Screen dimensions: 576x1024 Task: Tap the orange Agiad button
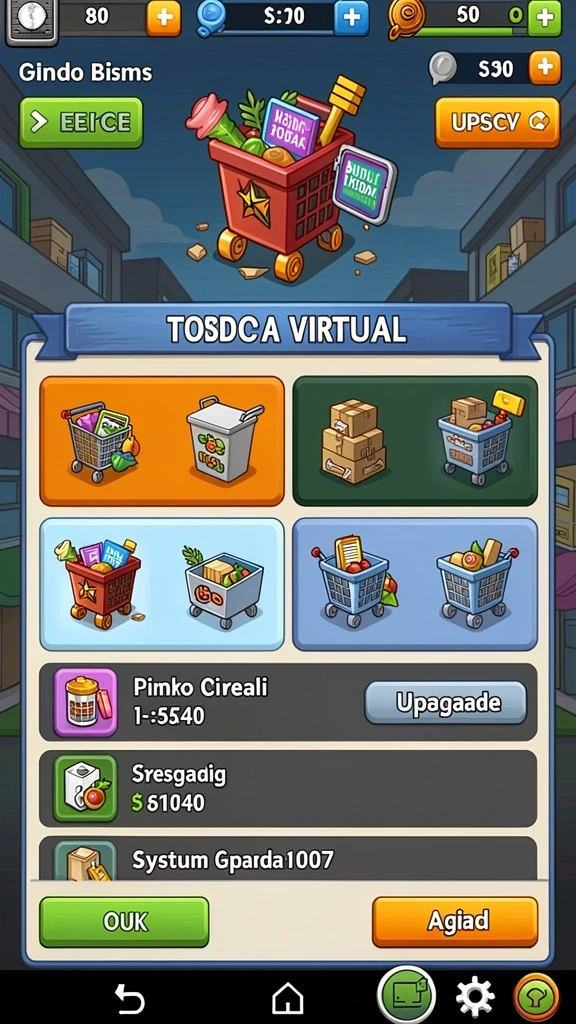(x=455, y=921)
